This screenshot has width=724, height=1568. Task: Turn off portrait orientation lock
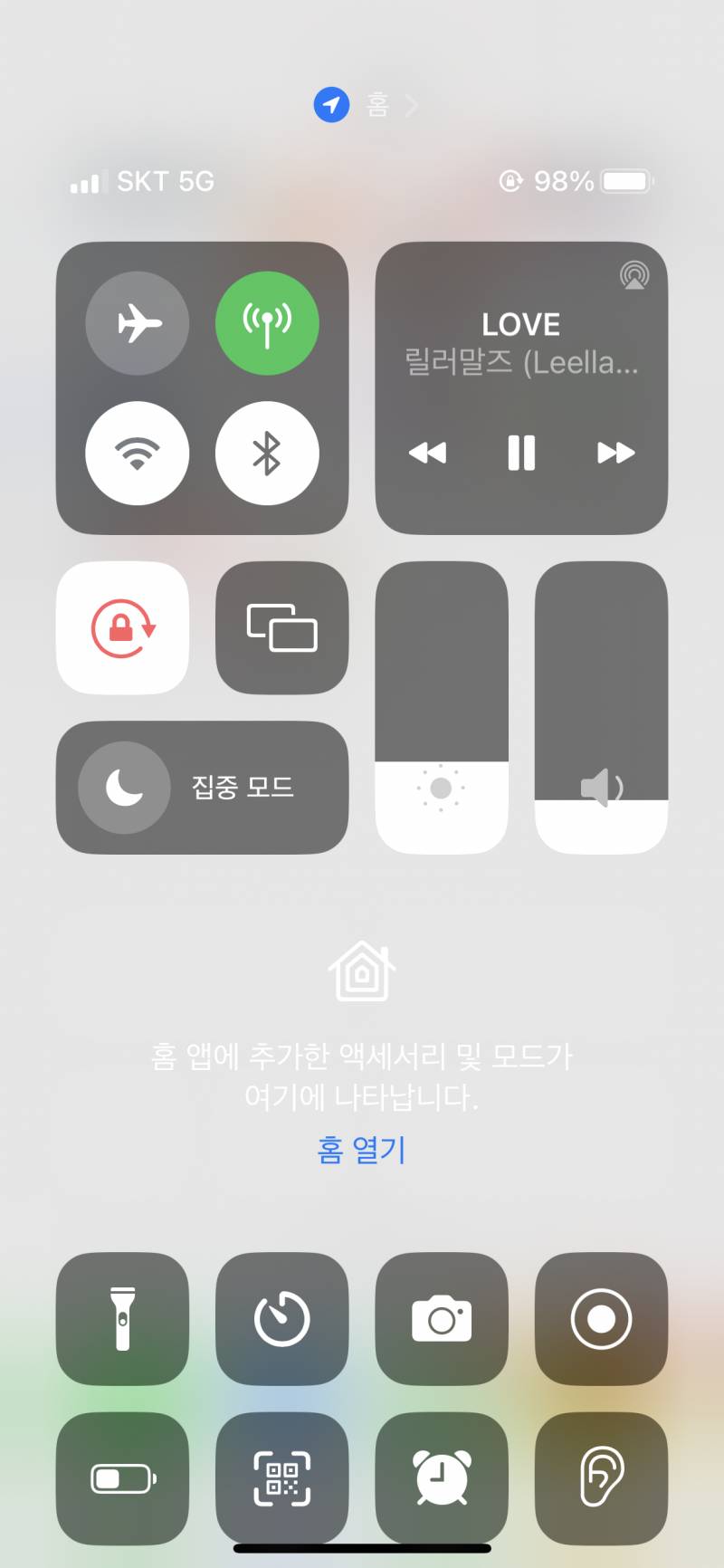point(123,628)
